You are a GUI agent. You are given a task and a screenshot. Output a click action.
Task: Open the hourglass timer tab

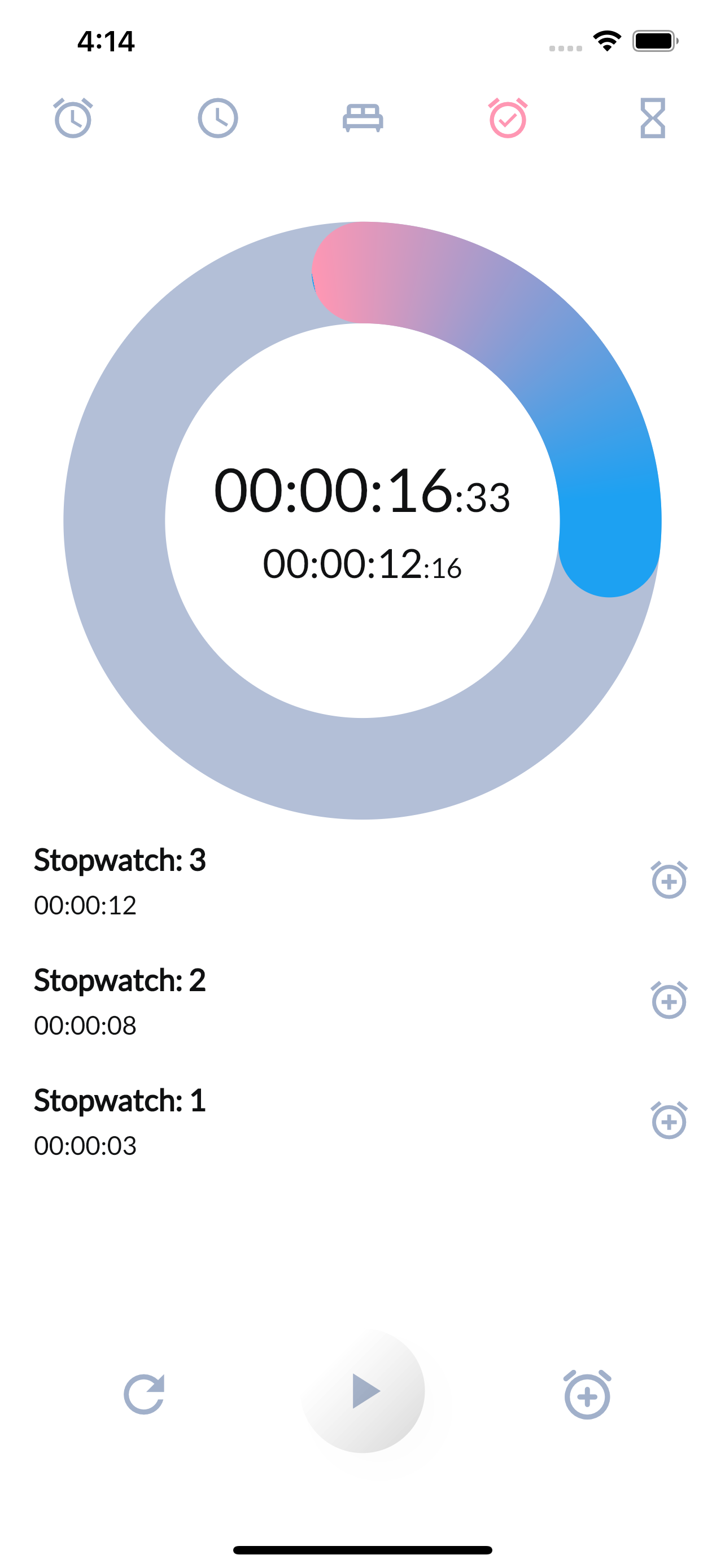point(653,118)
